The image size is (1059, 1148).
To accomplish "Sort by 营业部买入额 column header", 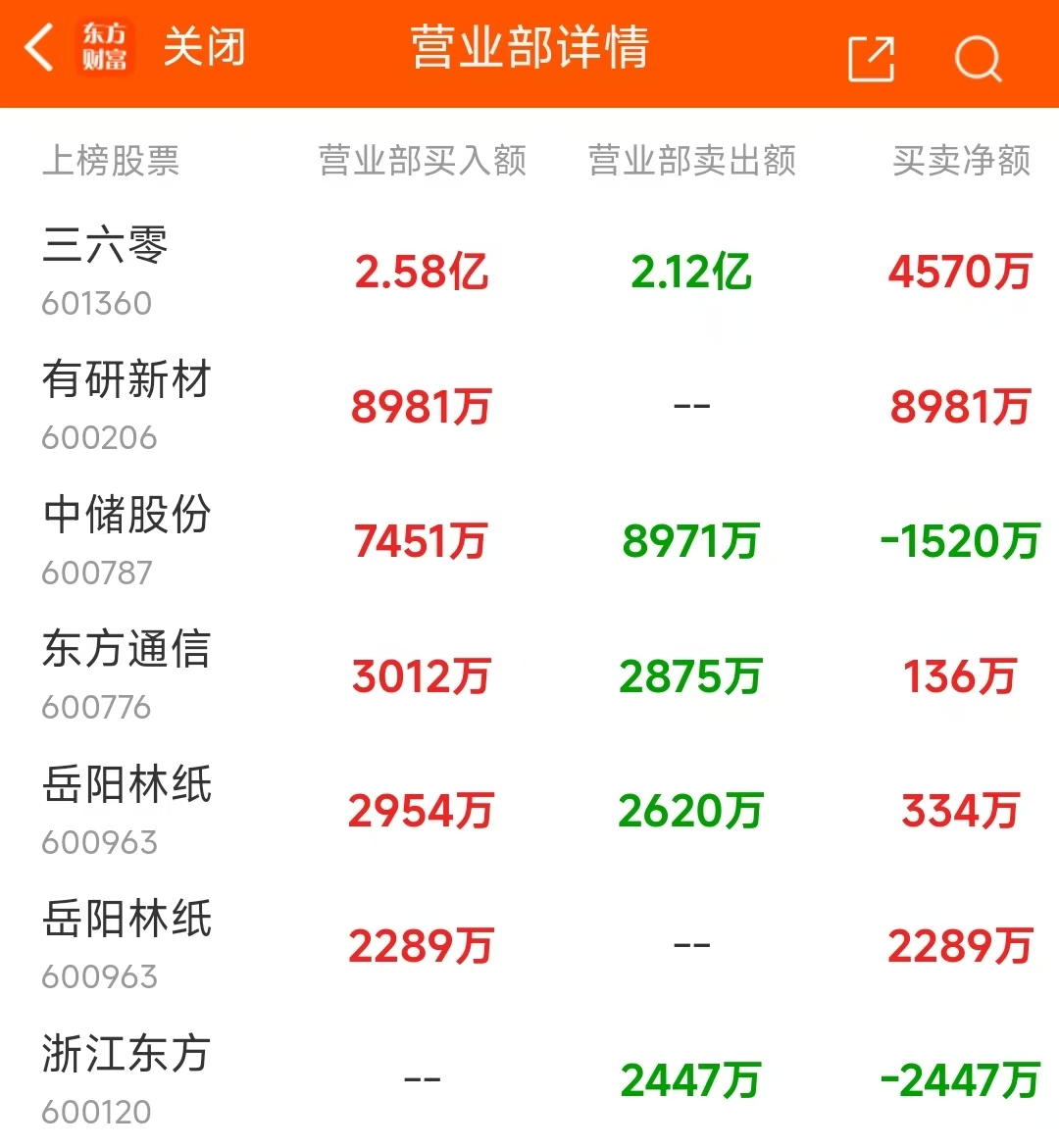I will pos(423,160).
